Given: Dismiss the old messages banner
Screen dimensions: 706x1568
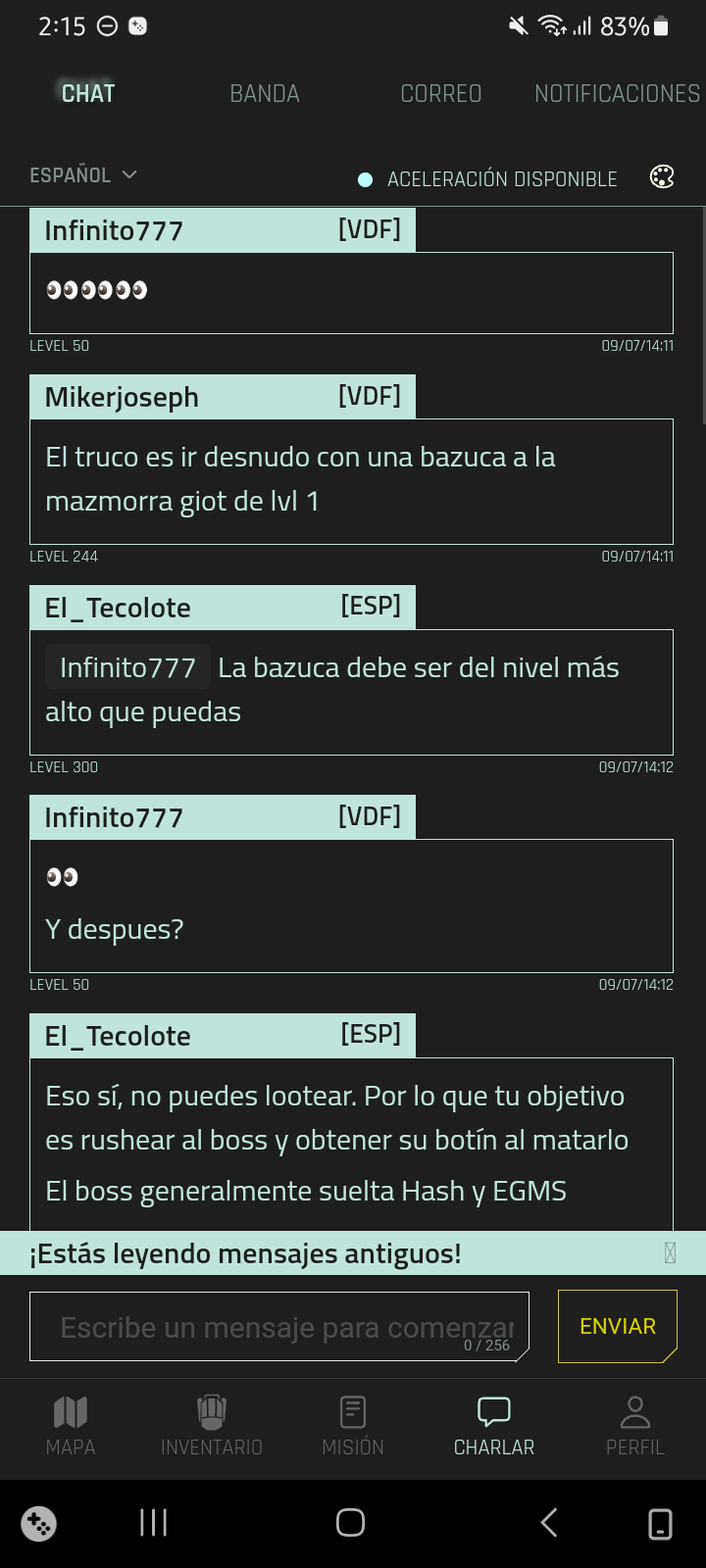Looking at the screenshot, I should click(670, 1252).
